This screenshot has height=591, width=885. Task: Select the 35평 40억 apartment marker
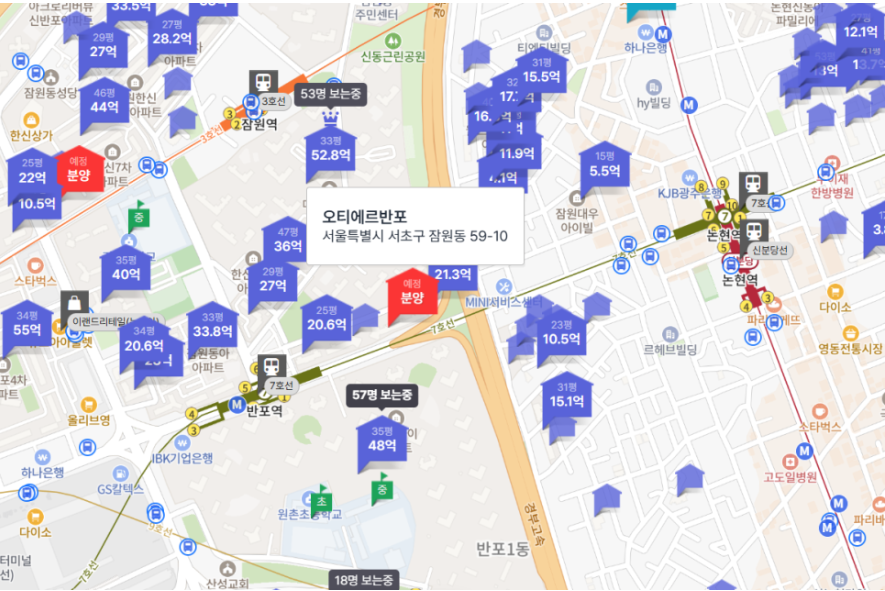click(126, 268)
